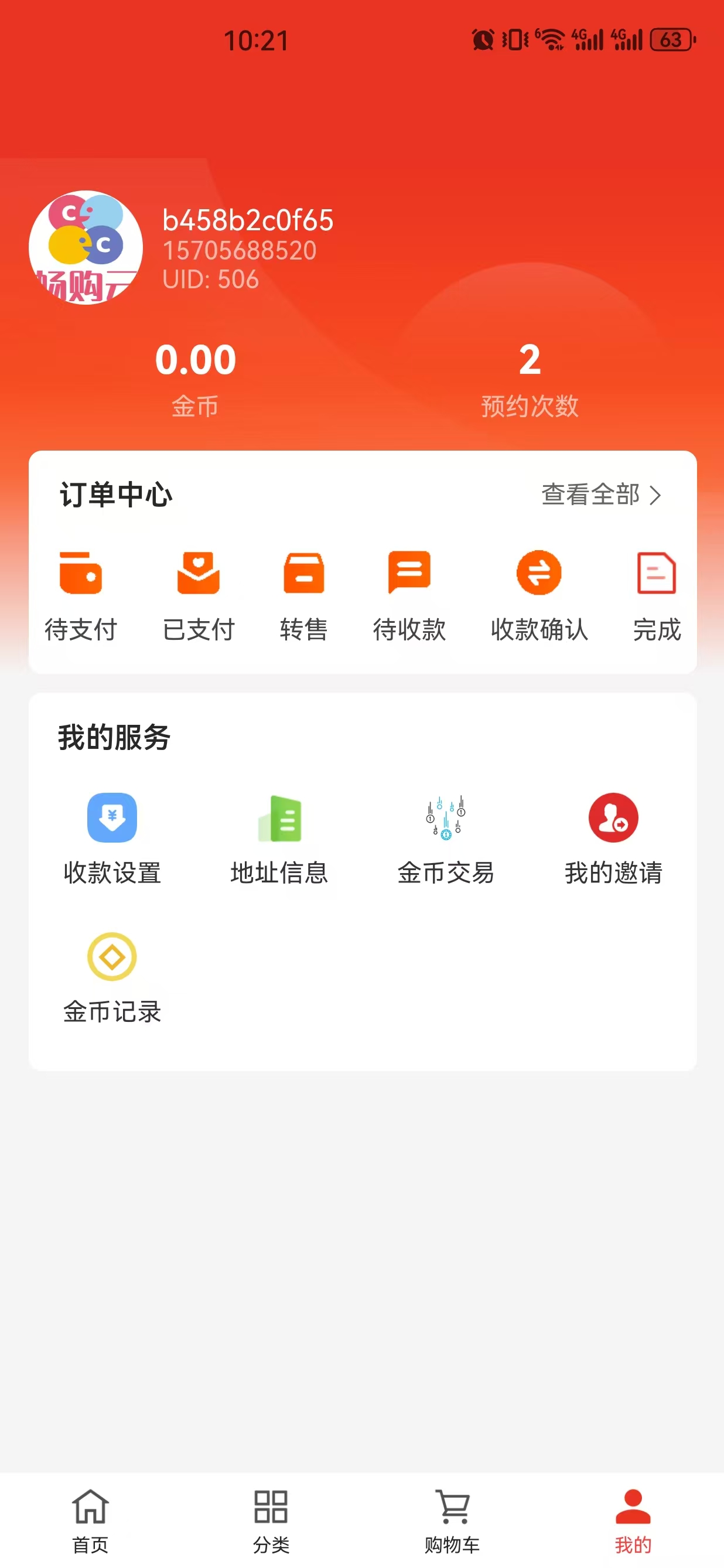Open 金币交易 coin trading
The image size is (724, 1568).
tap(446, 837)
